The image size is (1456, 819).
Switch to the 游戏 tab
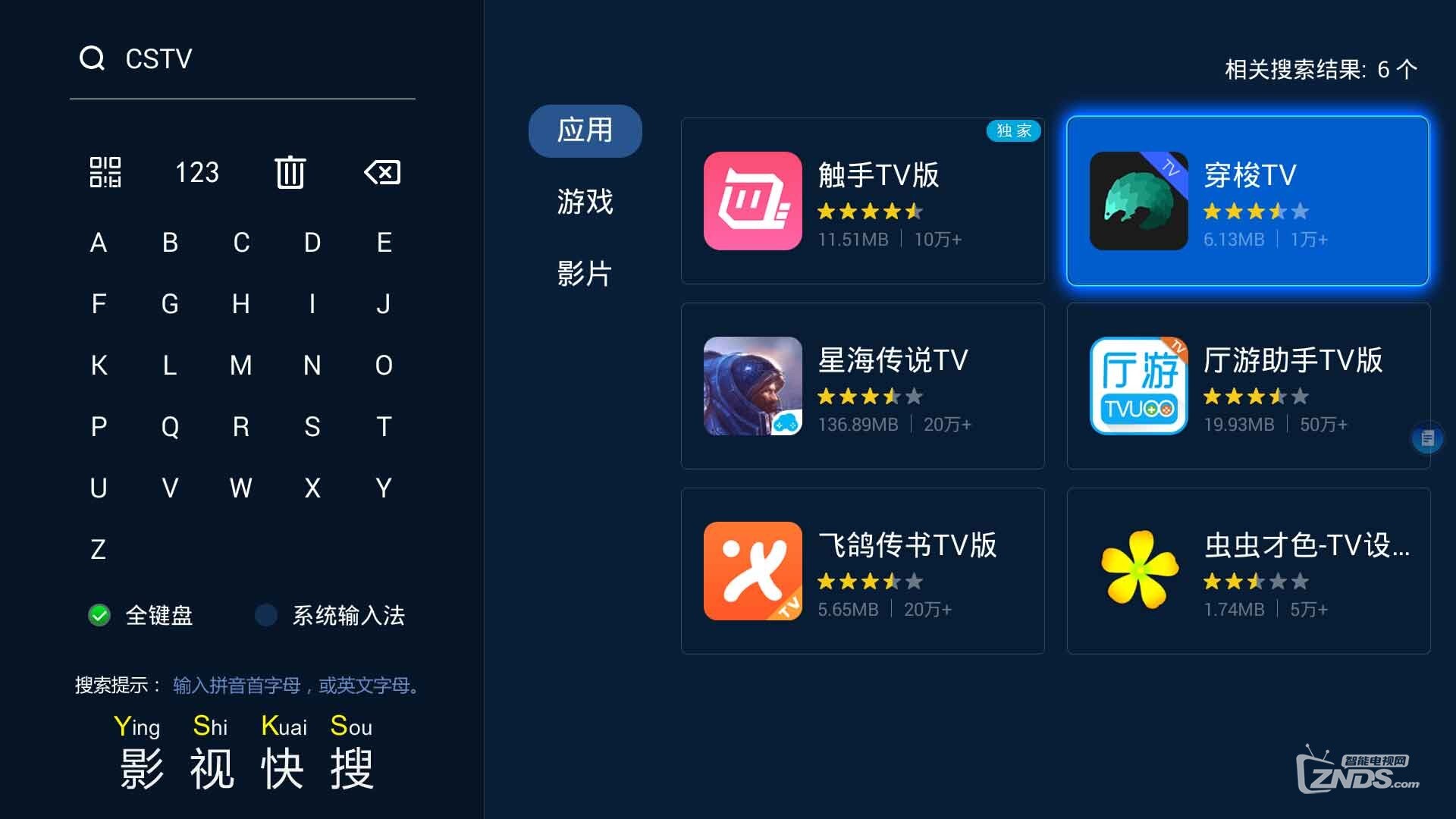coord(585,202)
